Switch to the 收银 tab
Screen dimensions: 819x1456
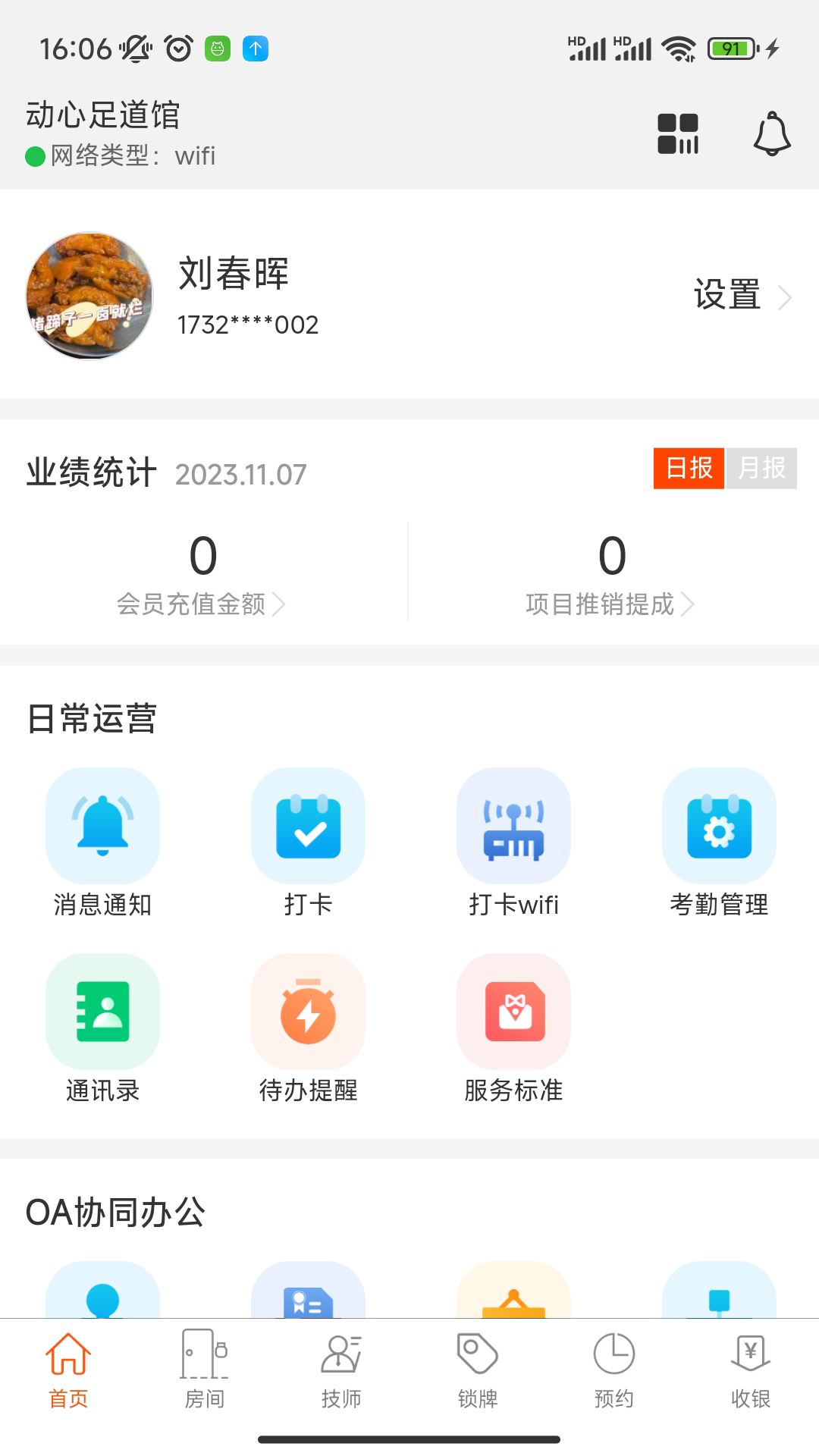(751, 1370)
